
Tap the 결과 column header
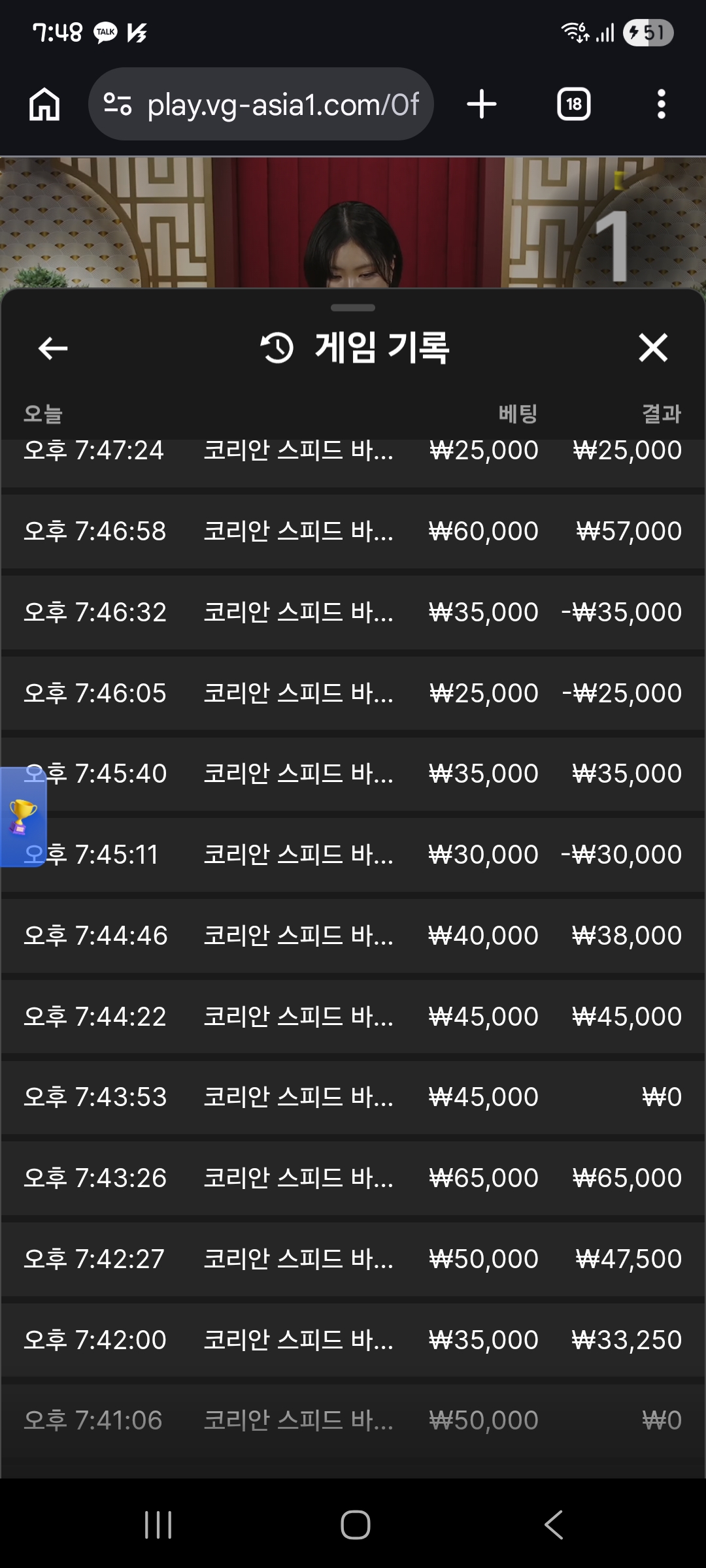[660, 412]
